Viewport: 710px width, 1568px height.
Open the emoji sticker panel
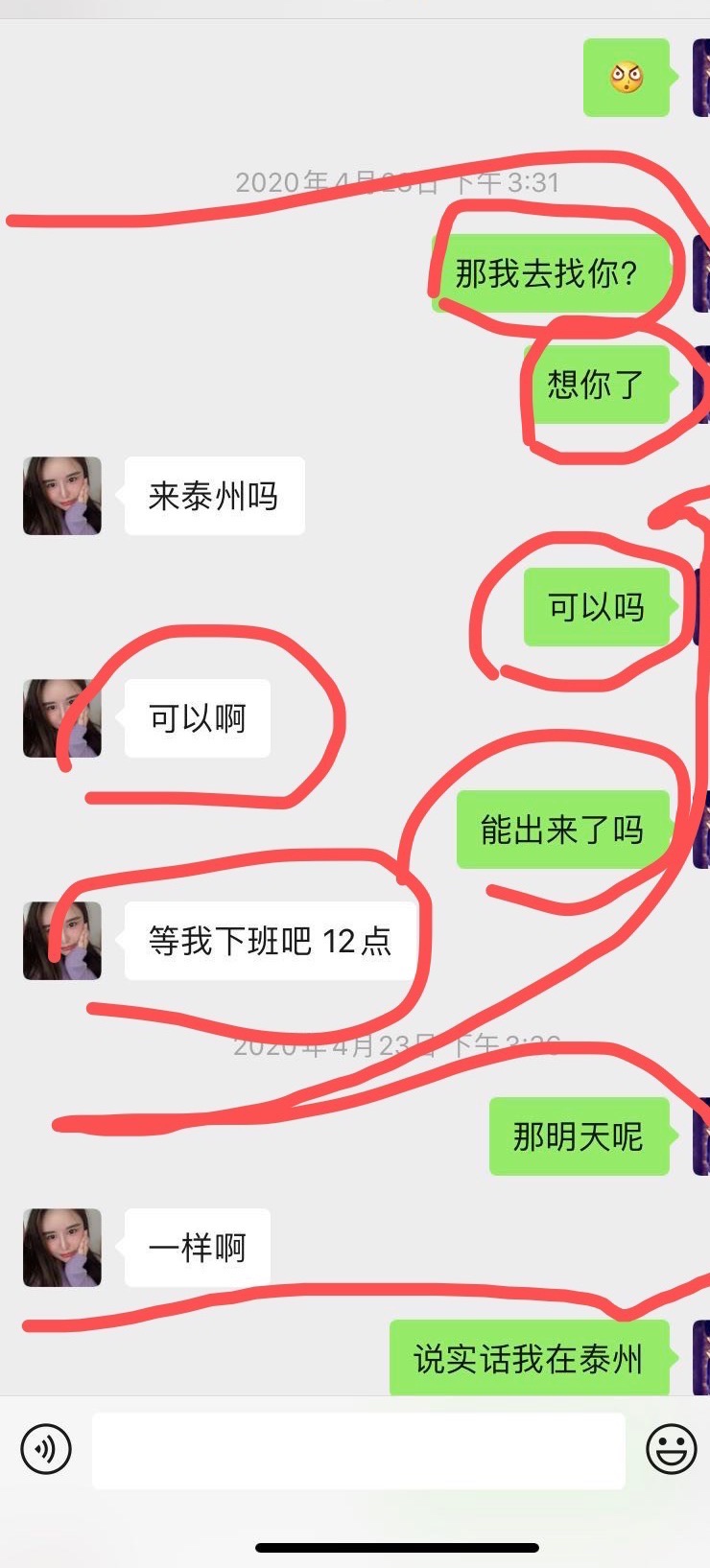[x=671, y=1448]
